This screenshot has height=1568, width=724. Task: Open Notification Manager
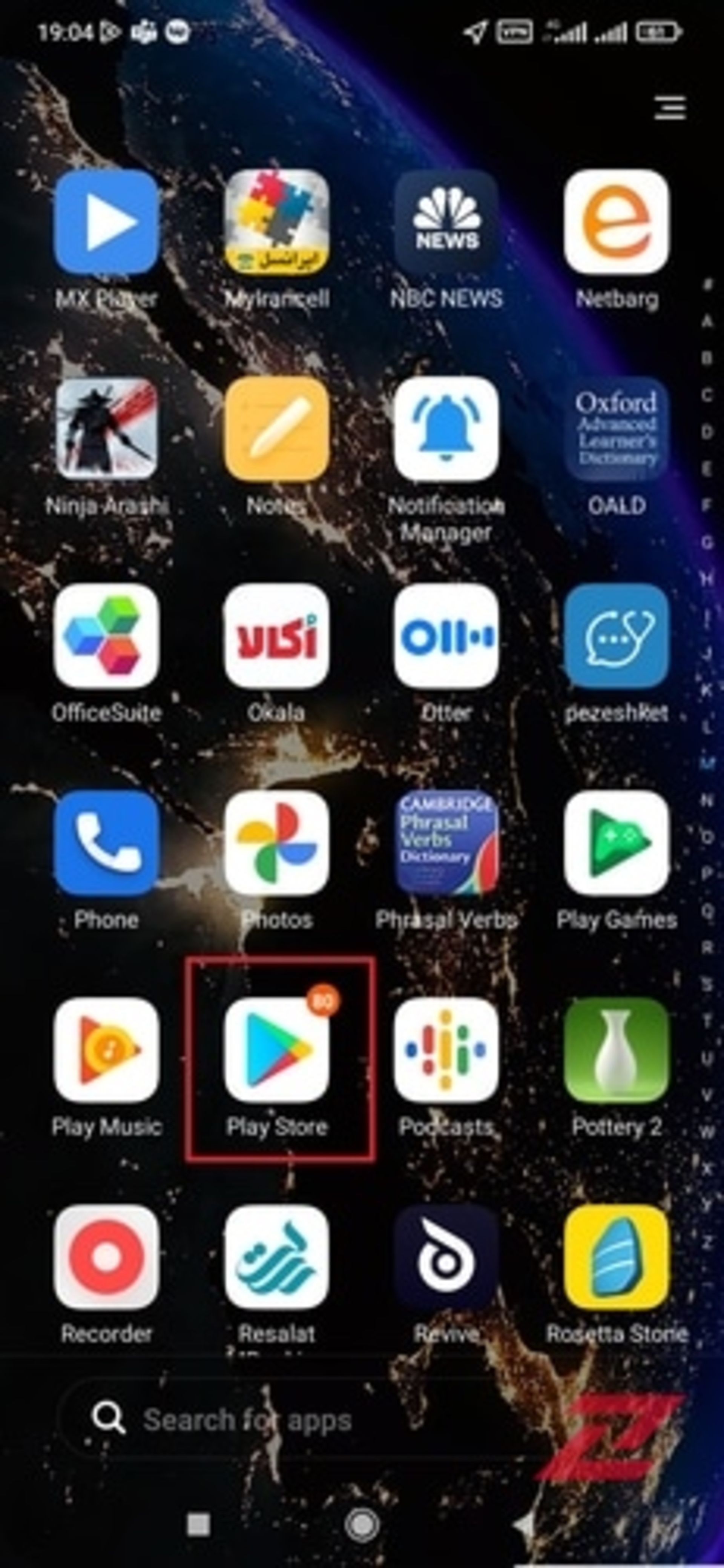(x=446, y=429)
